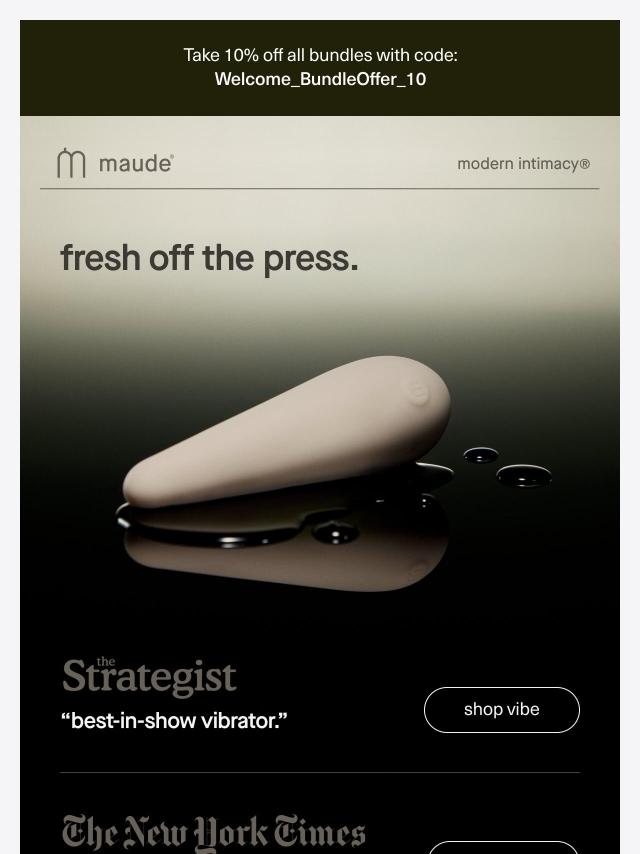Open the maude logo link
Screen dimensions: 640x854
click(x=115, y=163)
